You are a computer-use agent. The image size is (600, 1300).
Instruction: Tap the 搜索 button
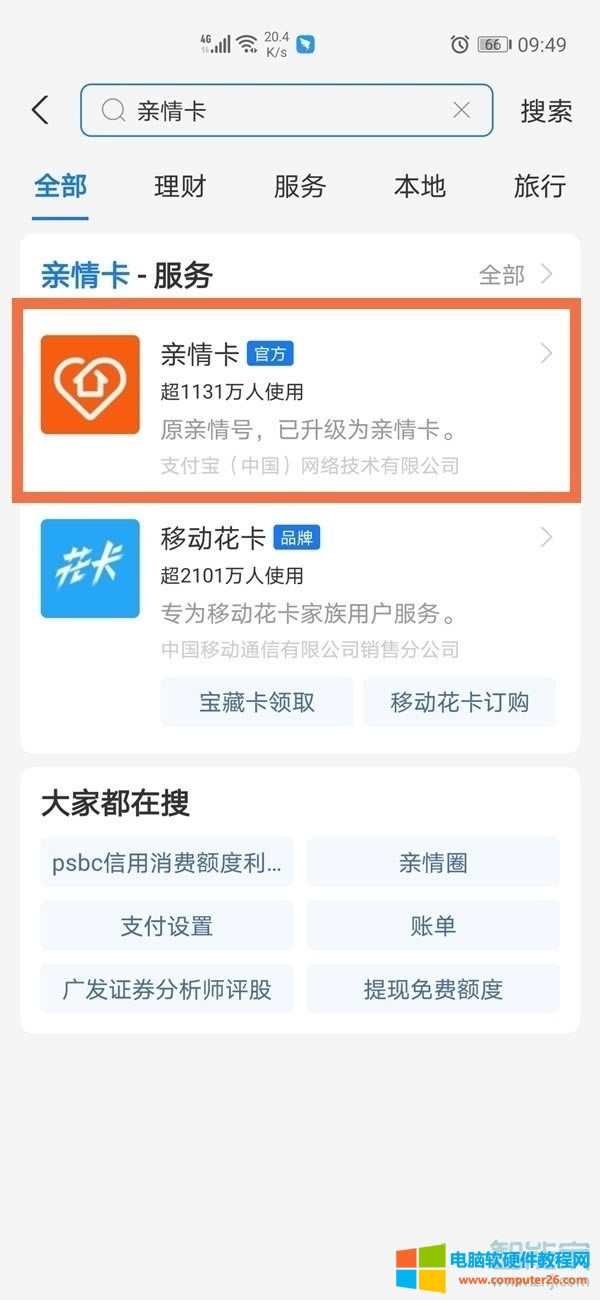(x=546, y=111)
